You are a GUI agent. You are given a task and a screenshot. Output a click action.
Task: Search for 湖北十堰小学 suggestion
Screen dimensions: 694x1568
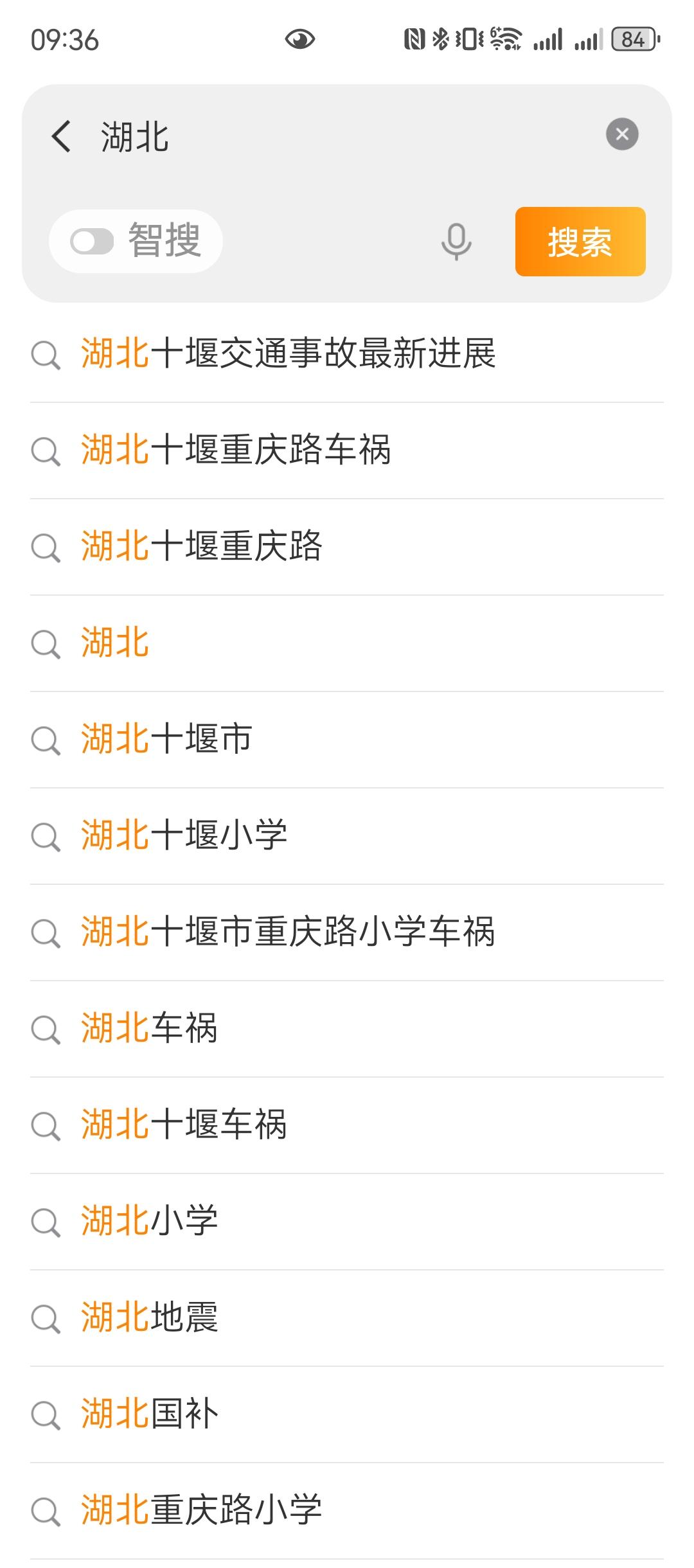347,836
